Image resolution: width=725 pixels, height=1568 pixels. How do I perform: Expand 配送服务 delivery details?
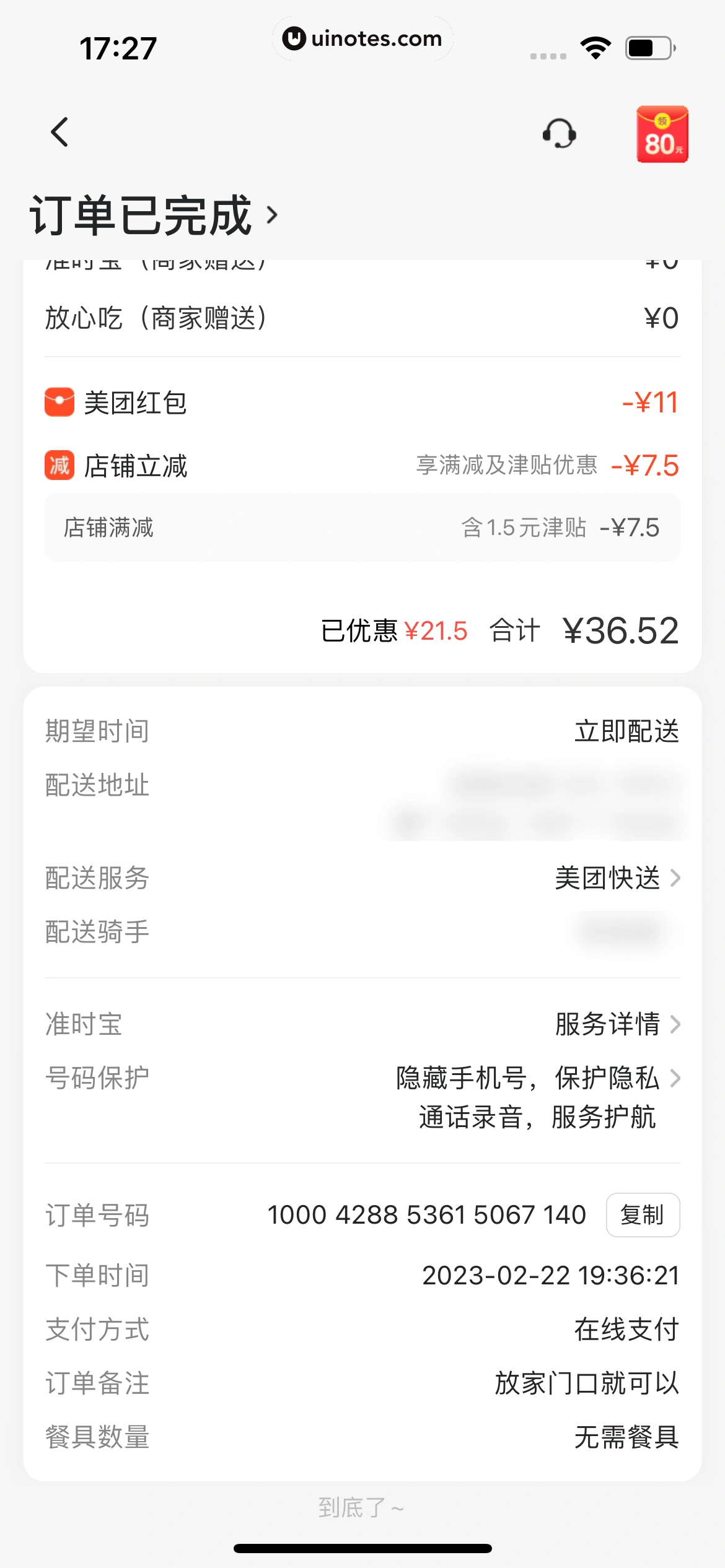tap(607, 878)
